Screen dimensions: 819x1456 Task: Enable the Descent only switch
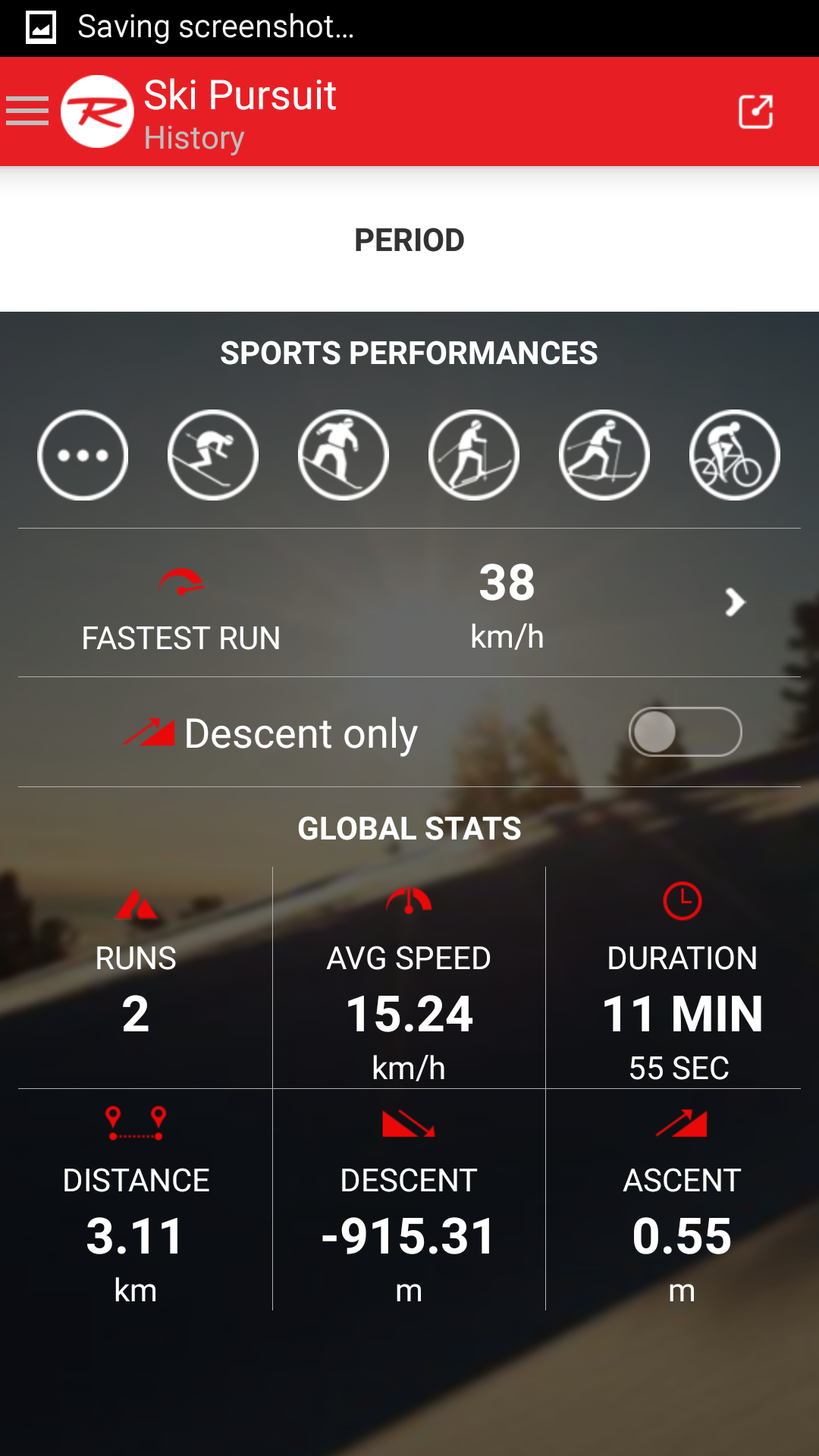pos(685,732)
